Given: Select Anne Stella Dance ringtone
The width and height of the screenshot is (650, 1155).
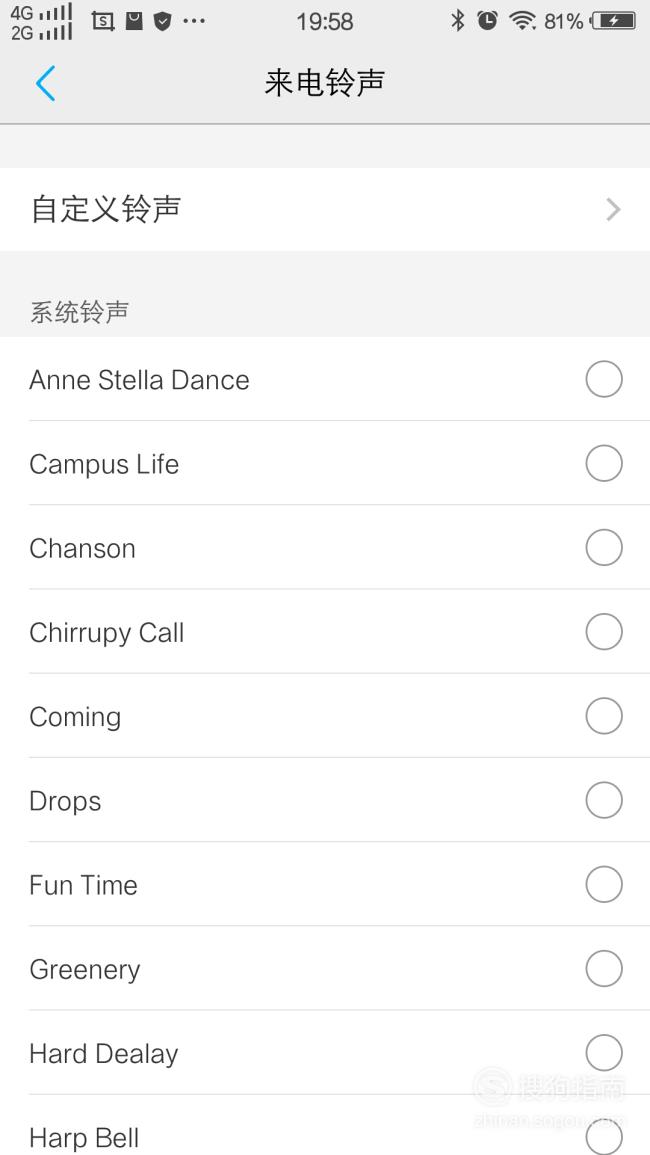Looking at the screenshot, I should pos(325,379).
